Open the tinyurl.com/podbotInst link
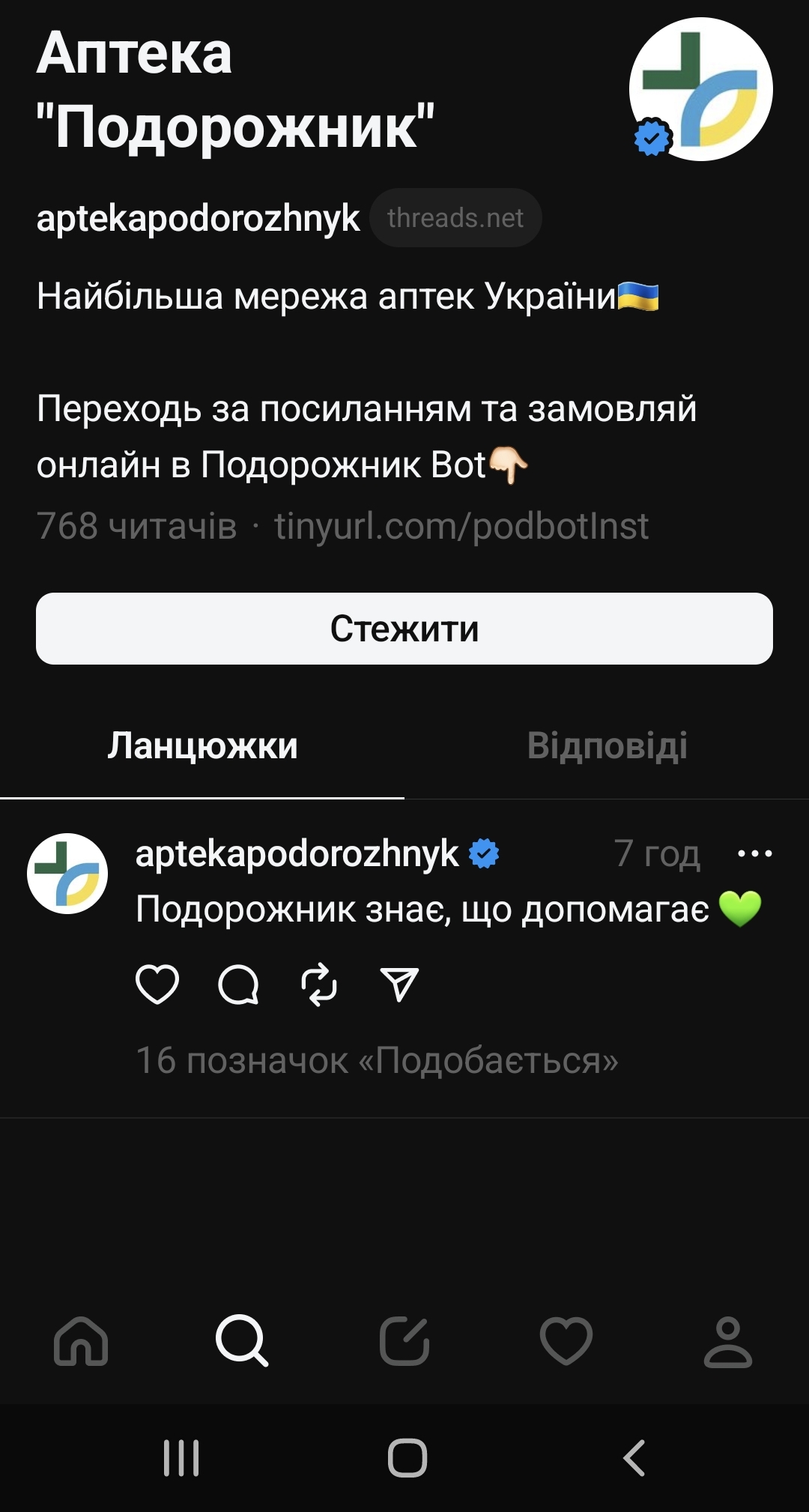This screenshot has height=1512, width=809. coord(461,526)
